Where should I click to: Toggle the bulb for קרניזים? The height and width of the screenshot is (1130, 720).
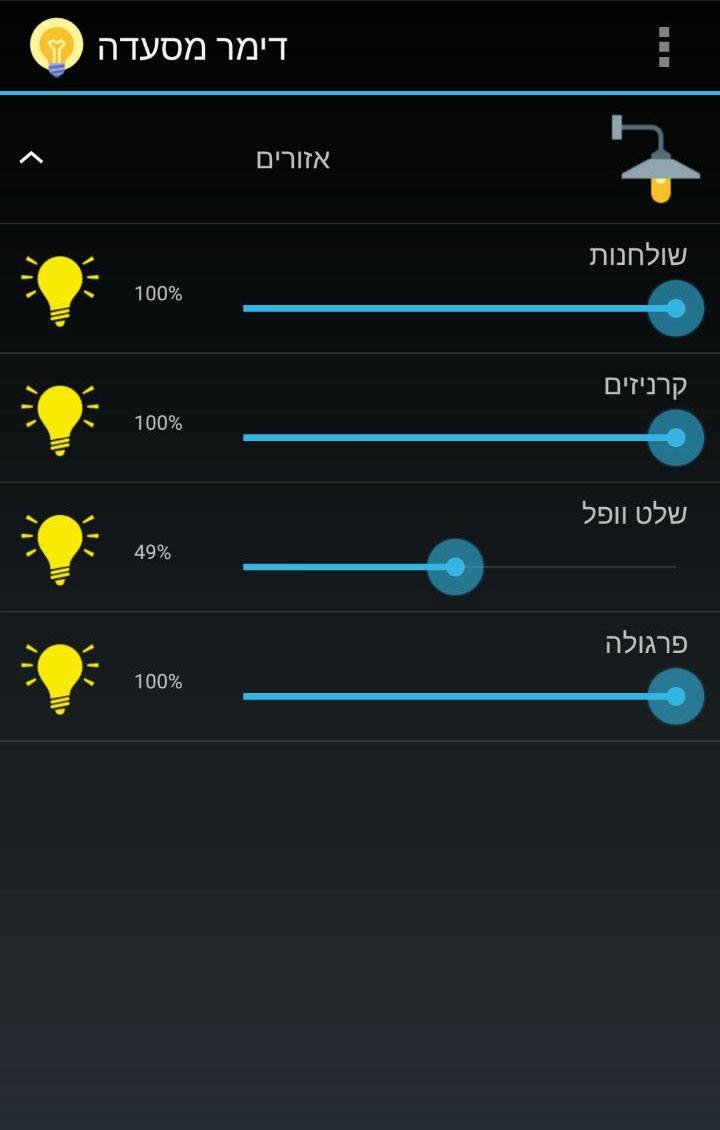coord(59,420)
